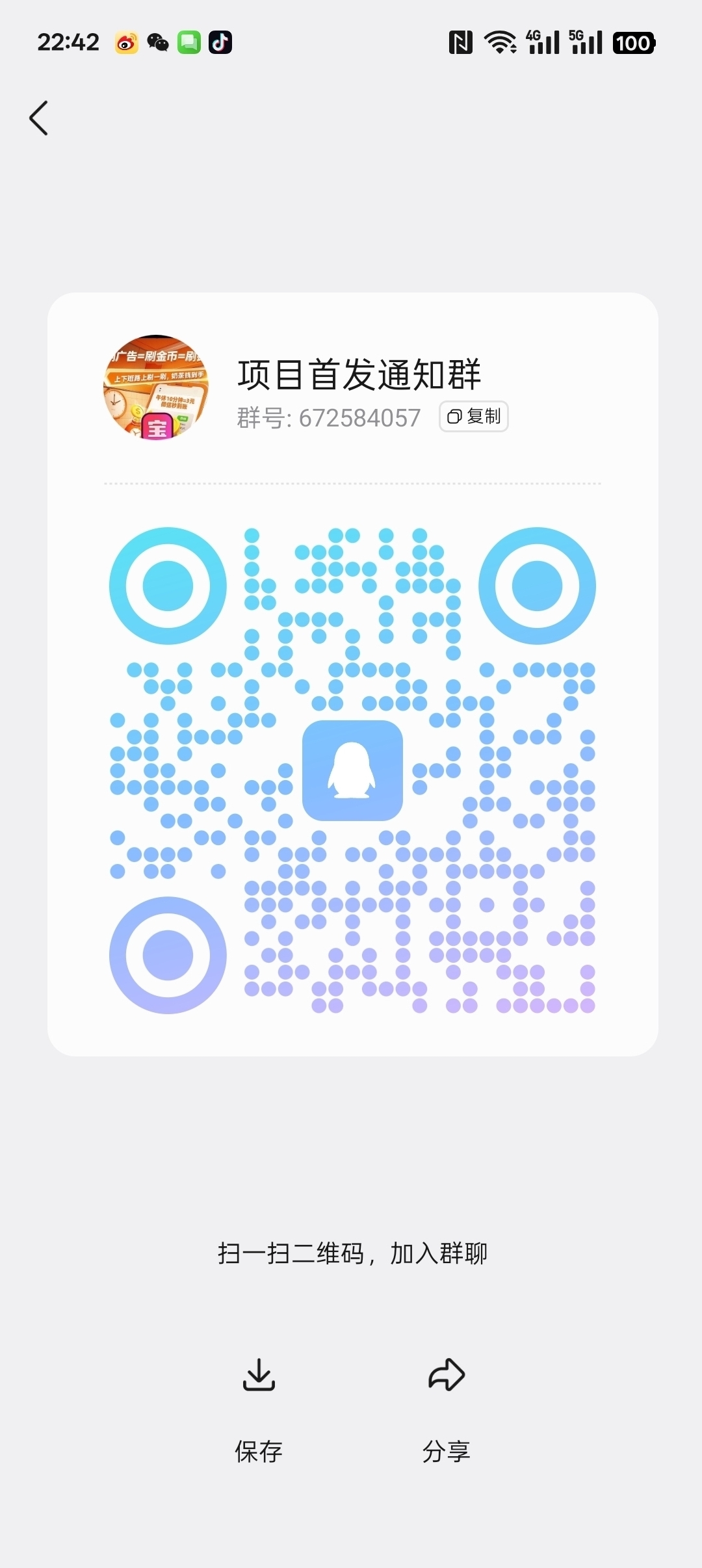Screen dimensions: 702x1568
Task: Tap the NFC icon in status bar
Action: tap(460, 40)
